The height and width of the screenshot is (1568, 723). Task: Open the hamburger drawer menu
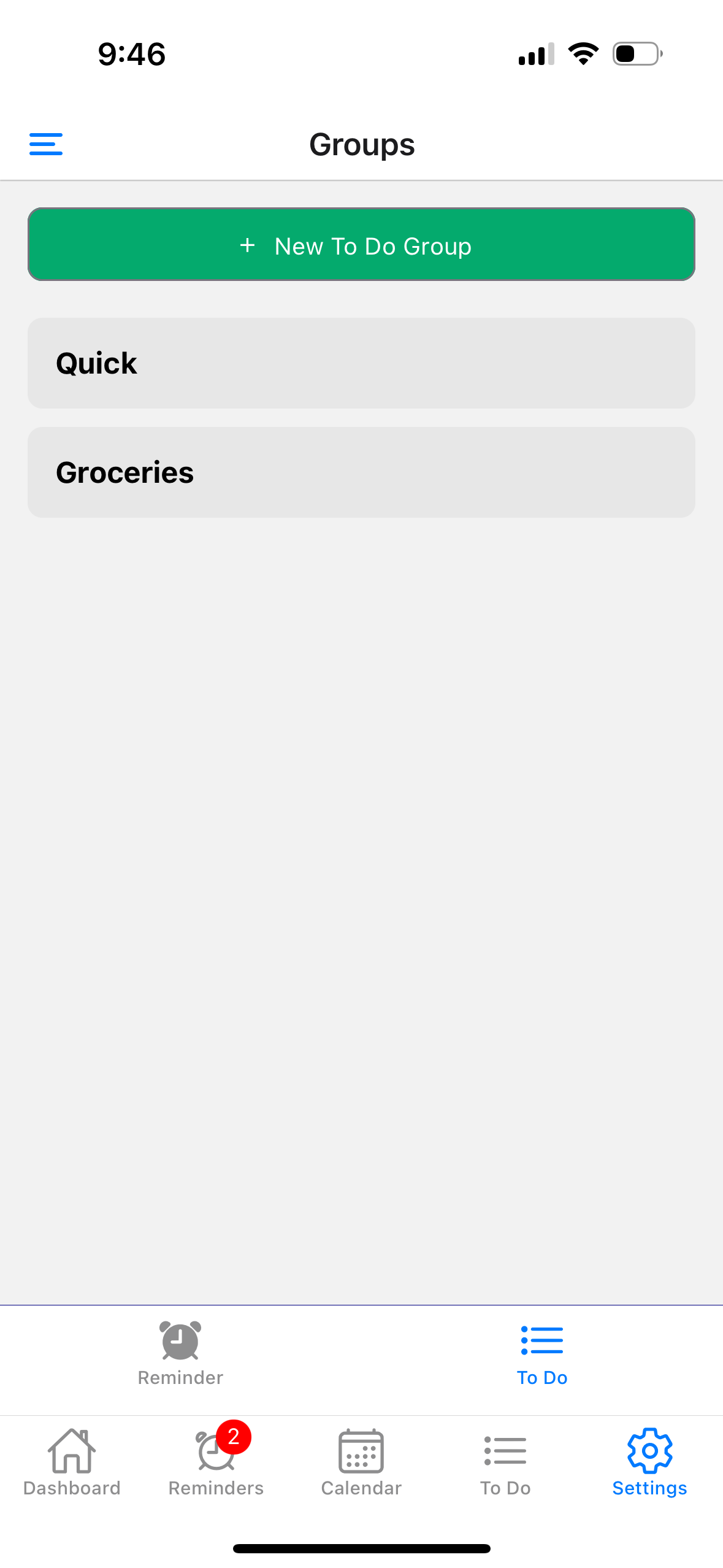pyautogui.click(x=46, y=144)
